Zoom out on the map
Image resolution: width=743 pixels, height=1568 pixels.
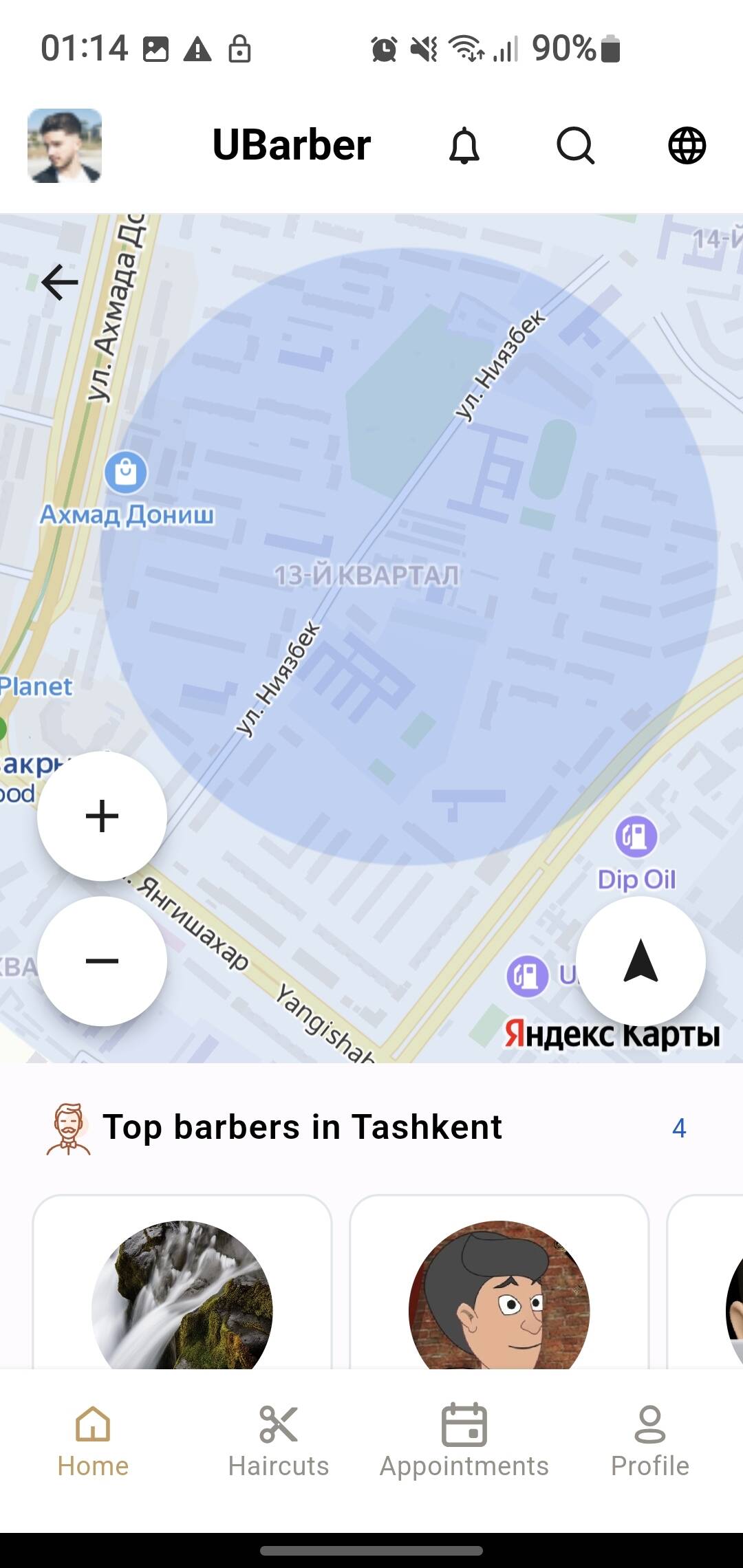tap(102, 961)
